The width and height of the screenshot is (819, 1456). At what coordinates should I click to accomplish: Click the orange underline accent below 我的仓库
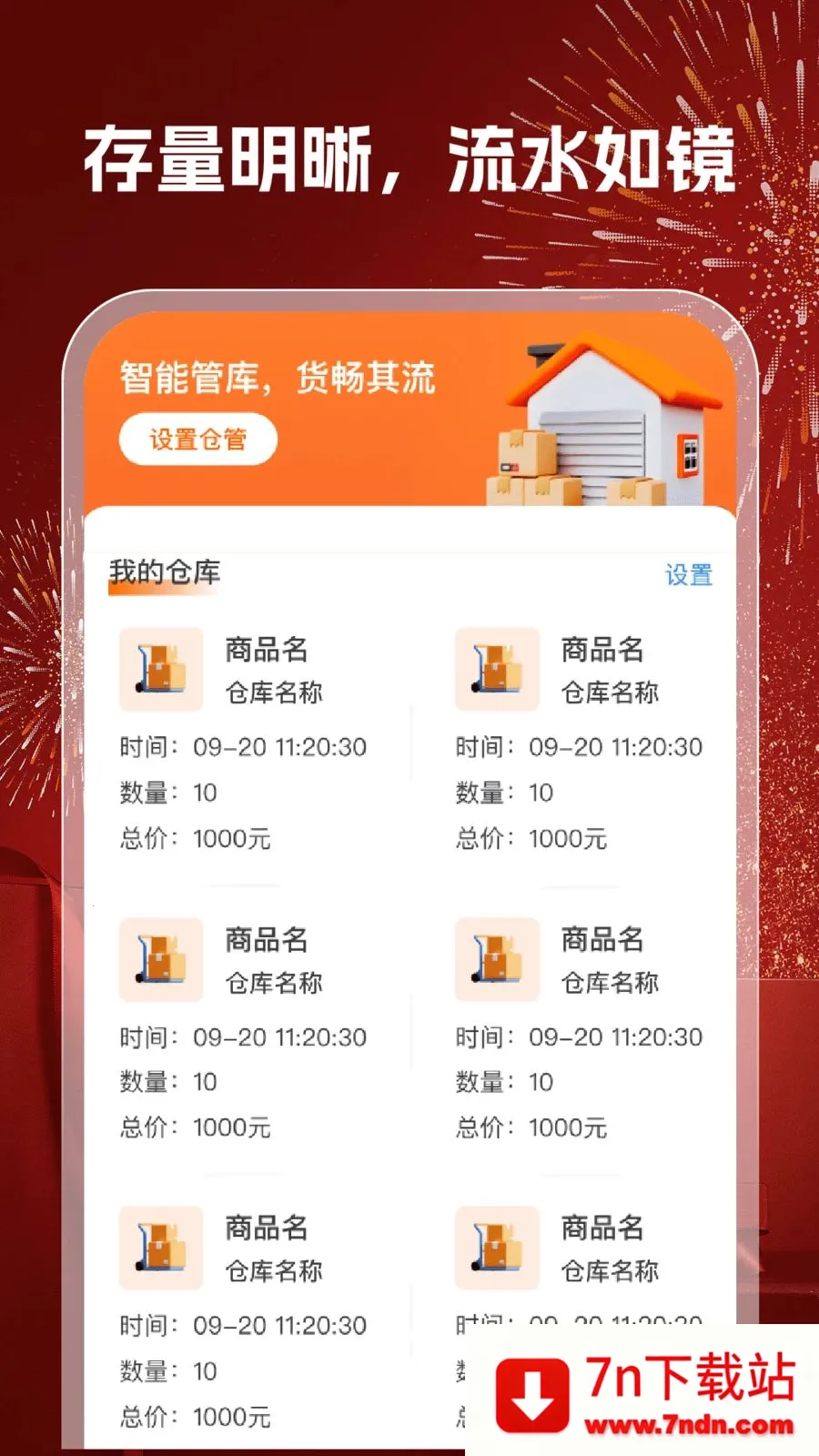click(164, 591)
